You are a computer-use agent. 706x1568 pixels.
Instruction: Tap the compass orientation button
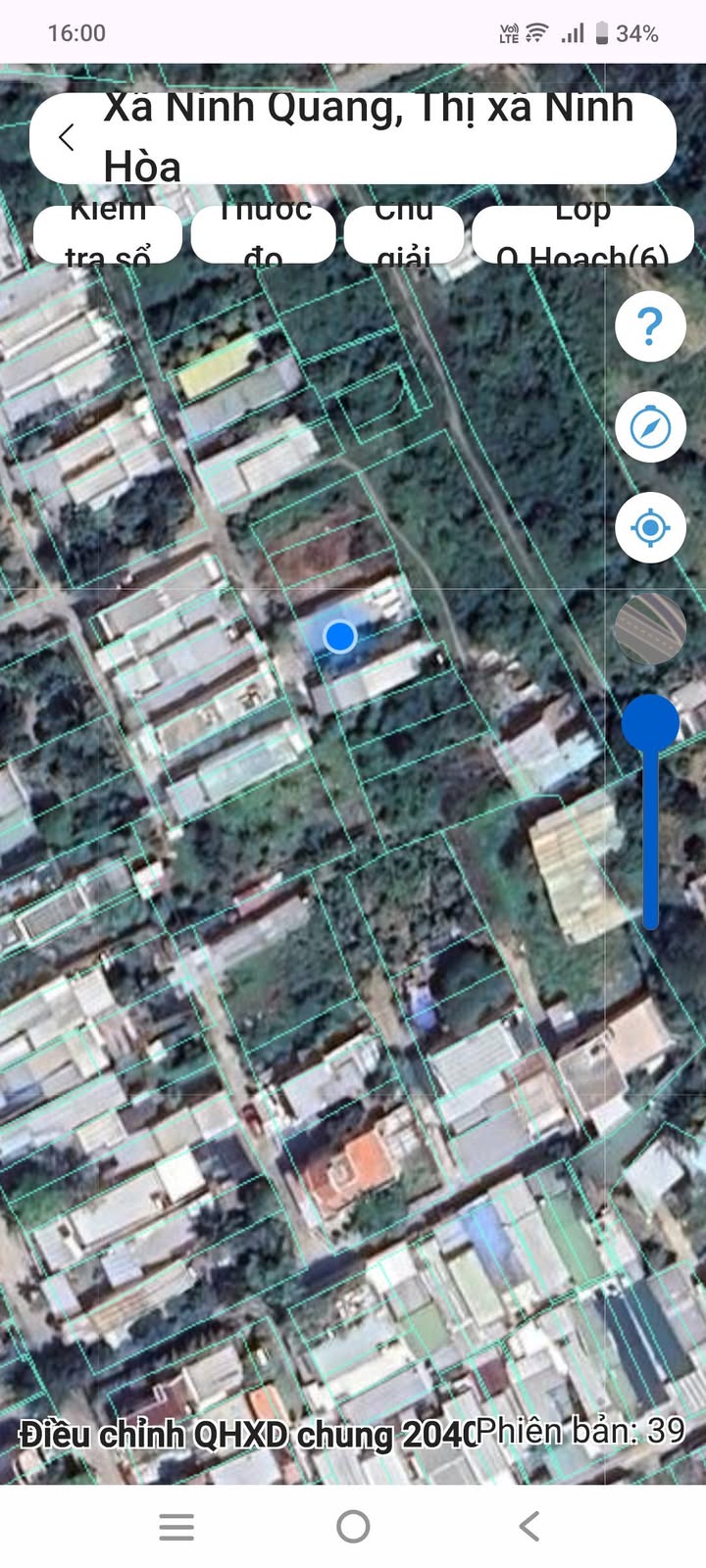649,427
